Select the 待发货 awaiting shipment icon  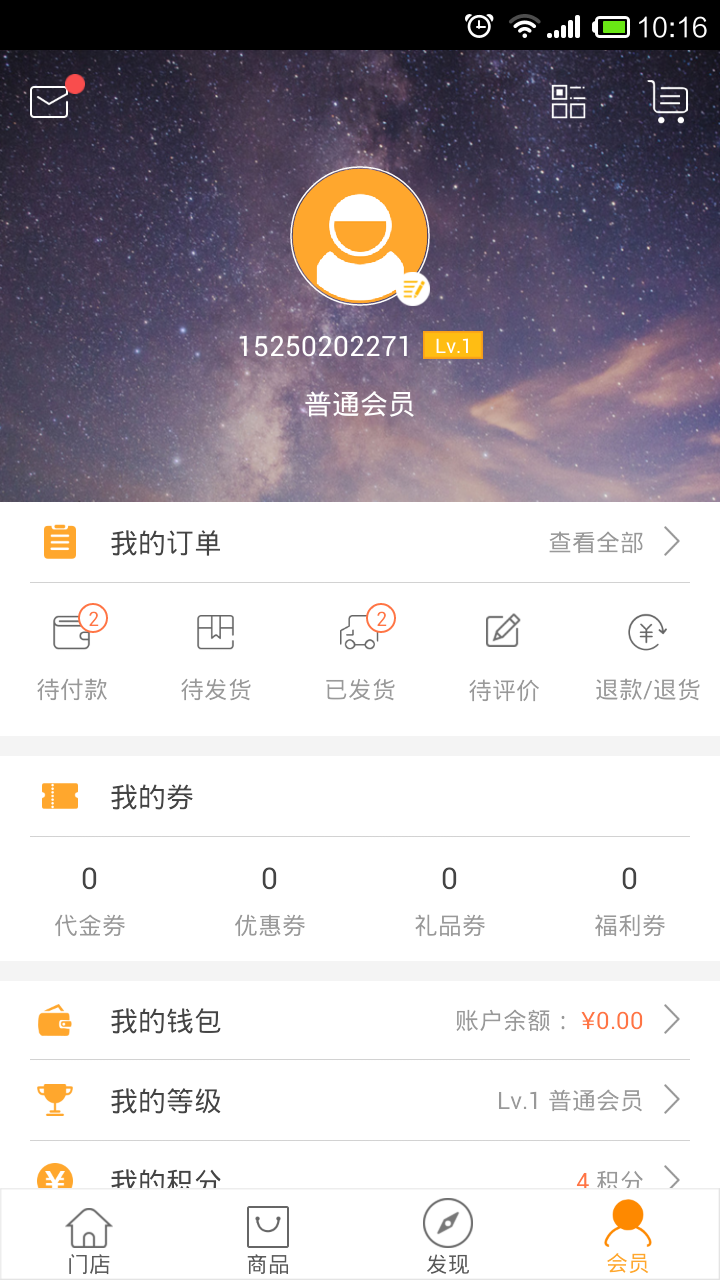(215, 633)
